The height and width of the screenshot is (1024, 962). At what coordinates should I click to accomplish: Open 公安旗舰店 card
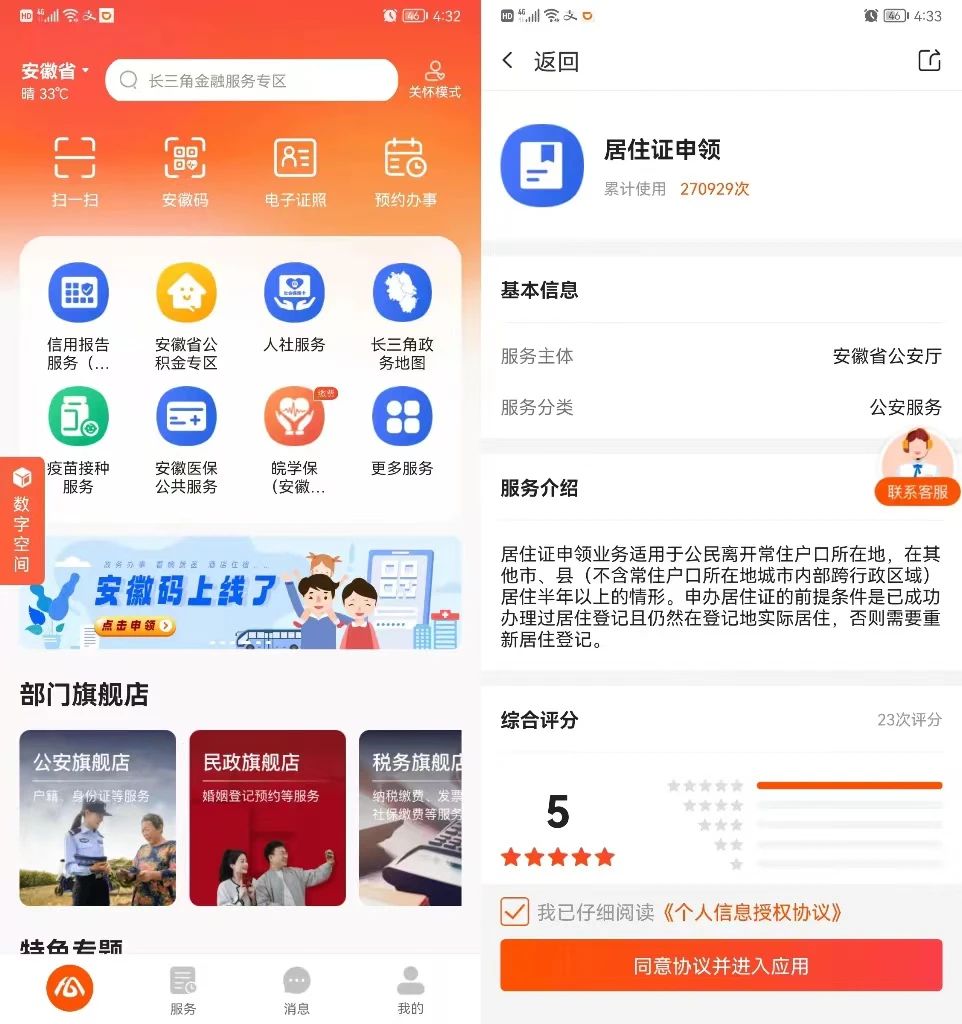point(98,818)
